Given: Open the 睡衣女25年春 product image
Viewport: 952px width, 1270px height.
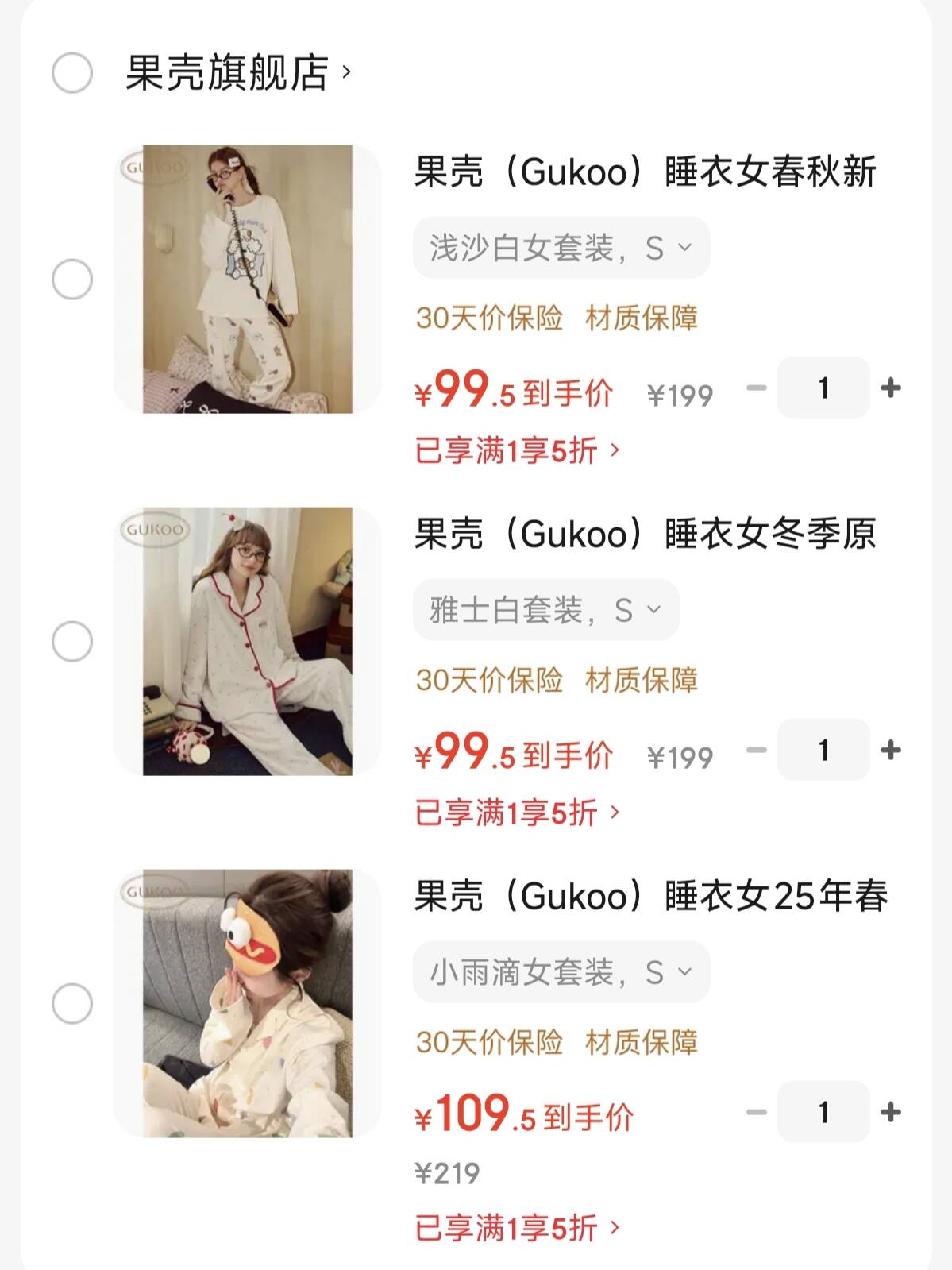Looking at the screenshot, I should coord(247,1003).
